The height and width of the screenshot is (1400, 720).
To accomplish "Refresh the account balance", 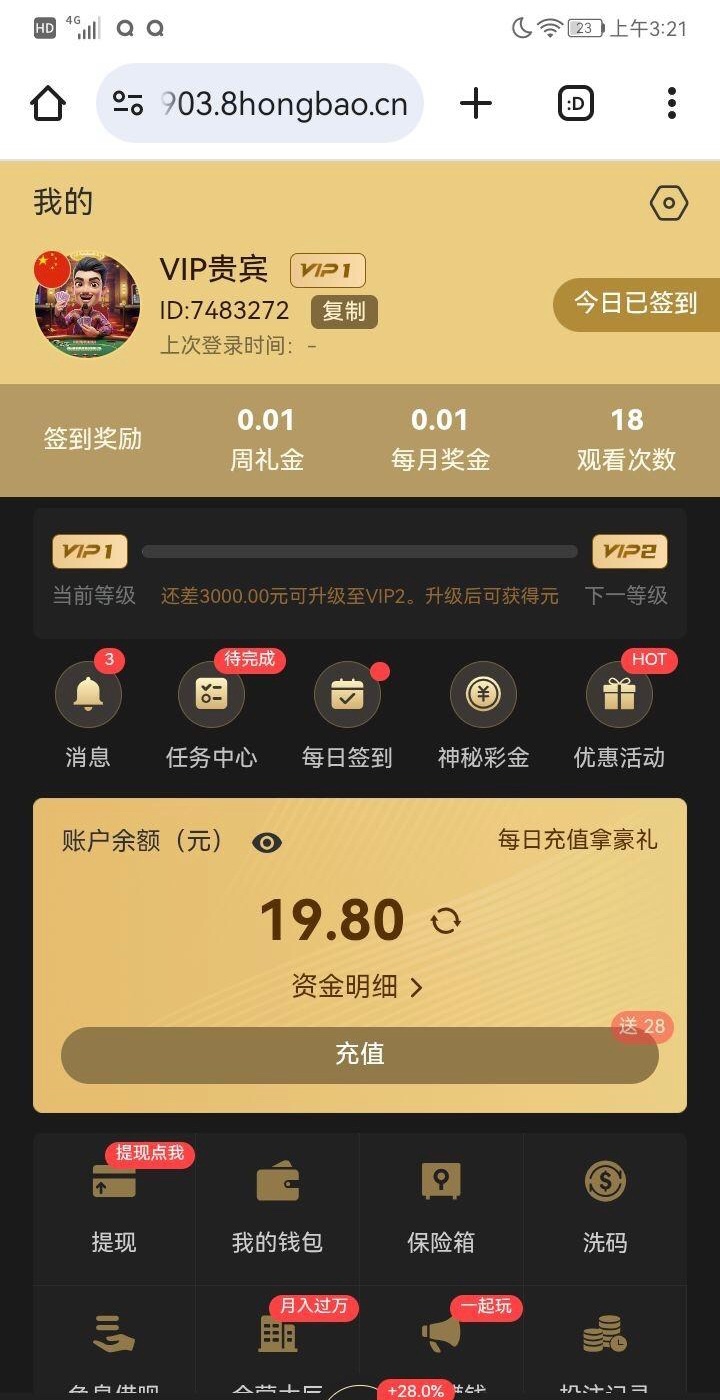I will [445, 920].
